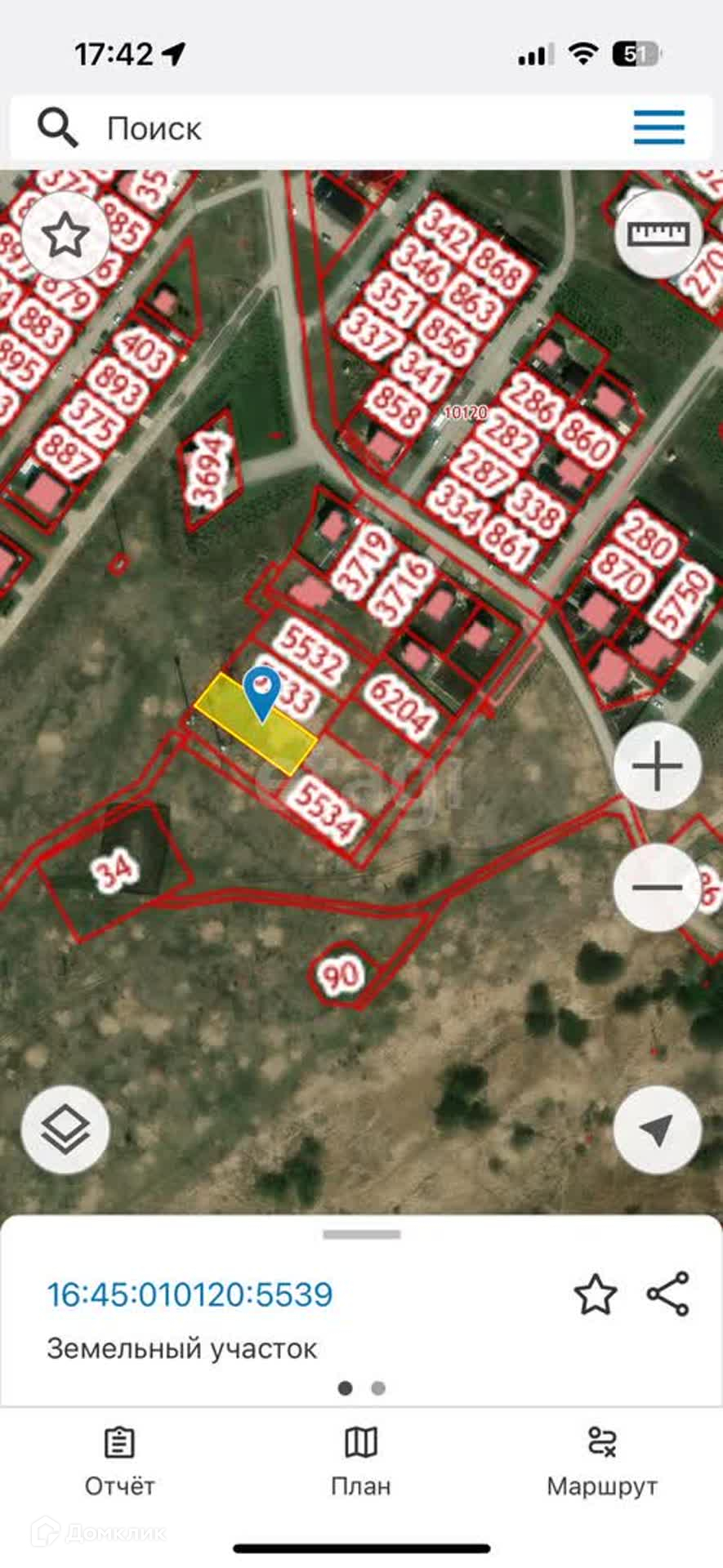723x1568 pixels.
Task: Open favorites star on the map
Action: [x=65, y=236]
